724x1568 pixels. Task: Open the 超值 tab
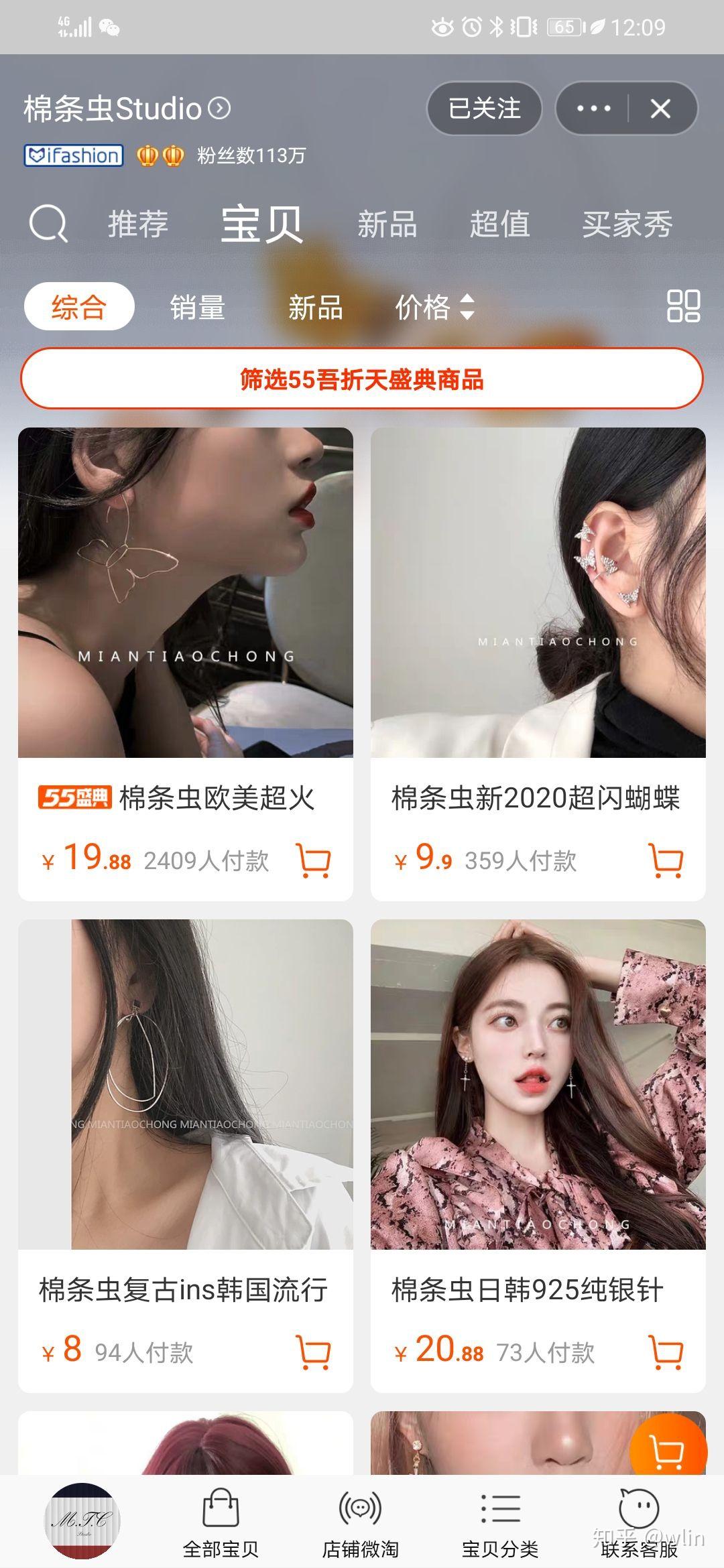click(499, 224)
